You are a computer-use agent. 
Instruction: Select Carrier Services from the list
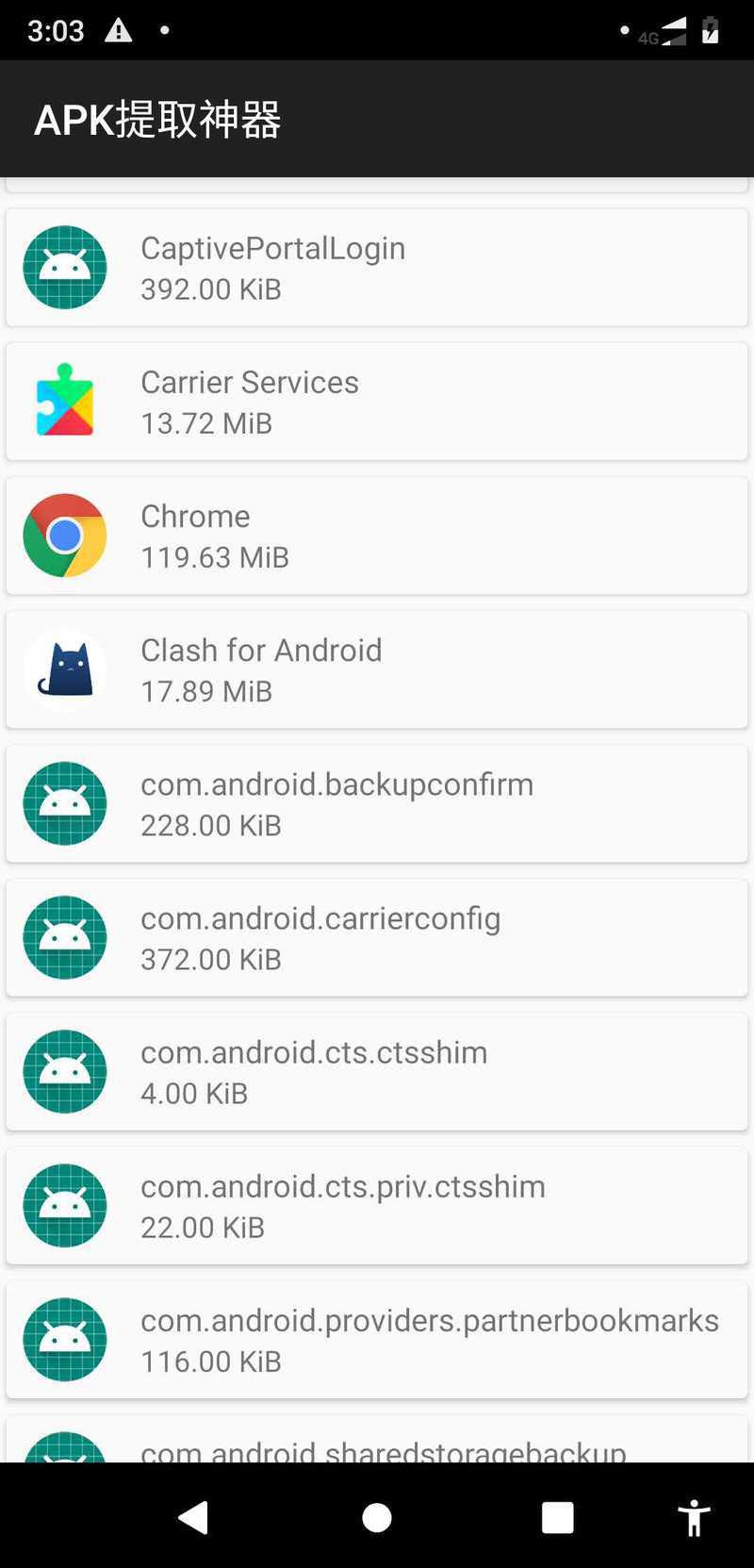tap(377, 402)
